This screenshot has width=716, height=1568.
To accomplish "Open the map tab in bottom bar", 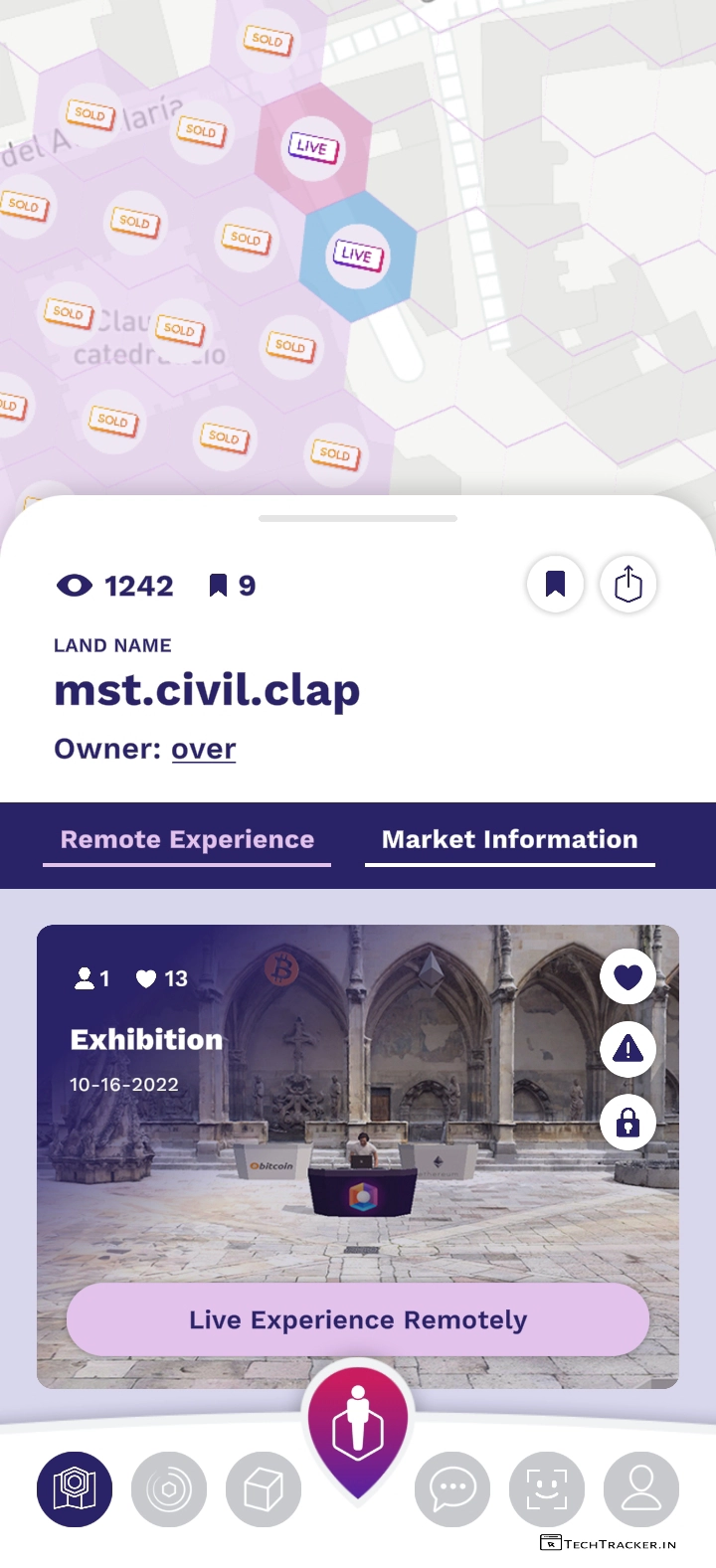I will (75, 1488).
